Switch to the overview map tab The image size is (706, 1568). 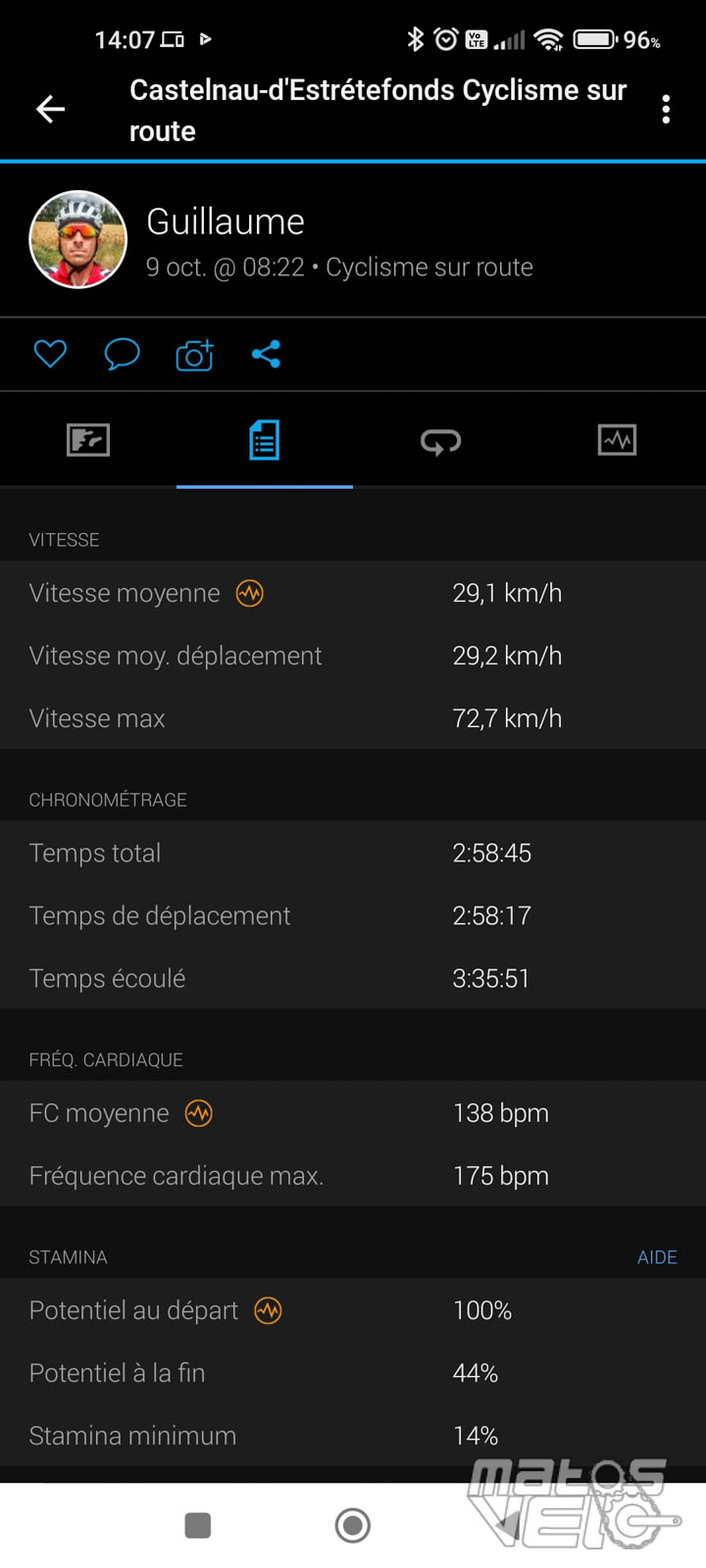[x=88, y=440]
